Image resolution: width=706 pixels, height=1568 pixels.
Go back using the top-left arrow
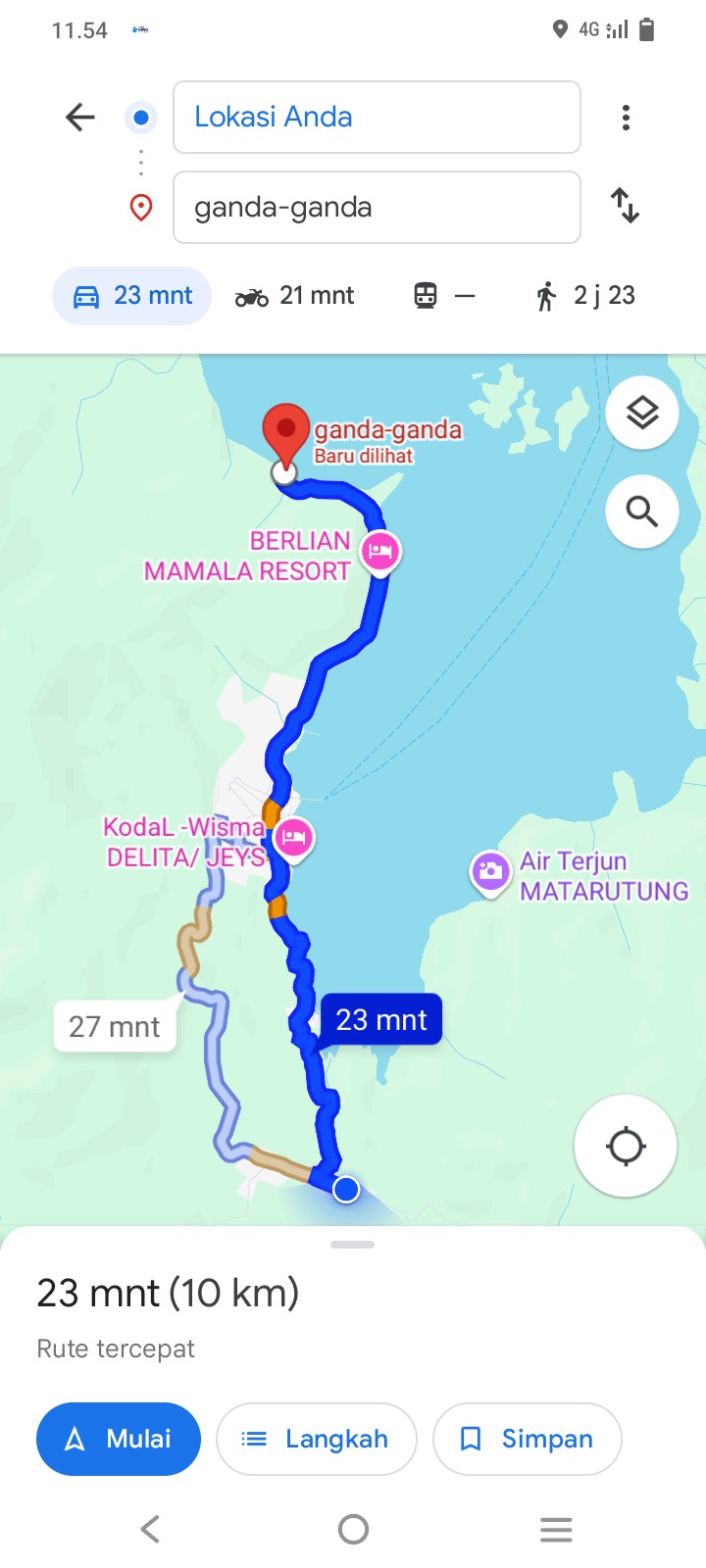point(80,118)
